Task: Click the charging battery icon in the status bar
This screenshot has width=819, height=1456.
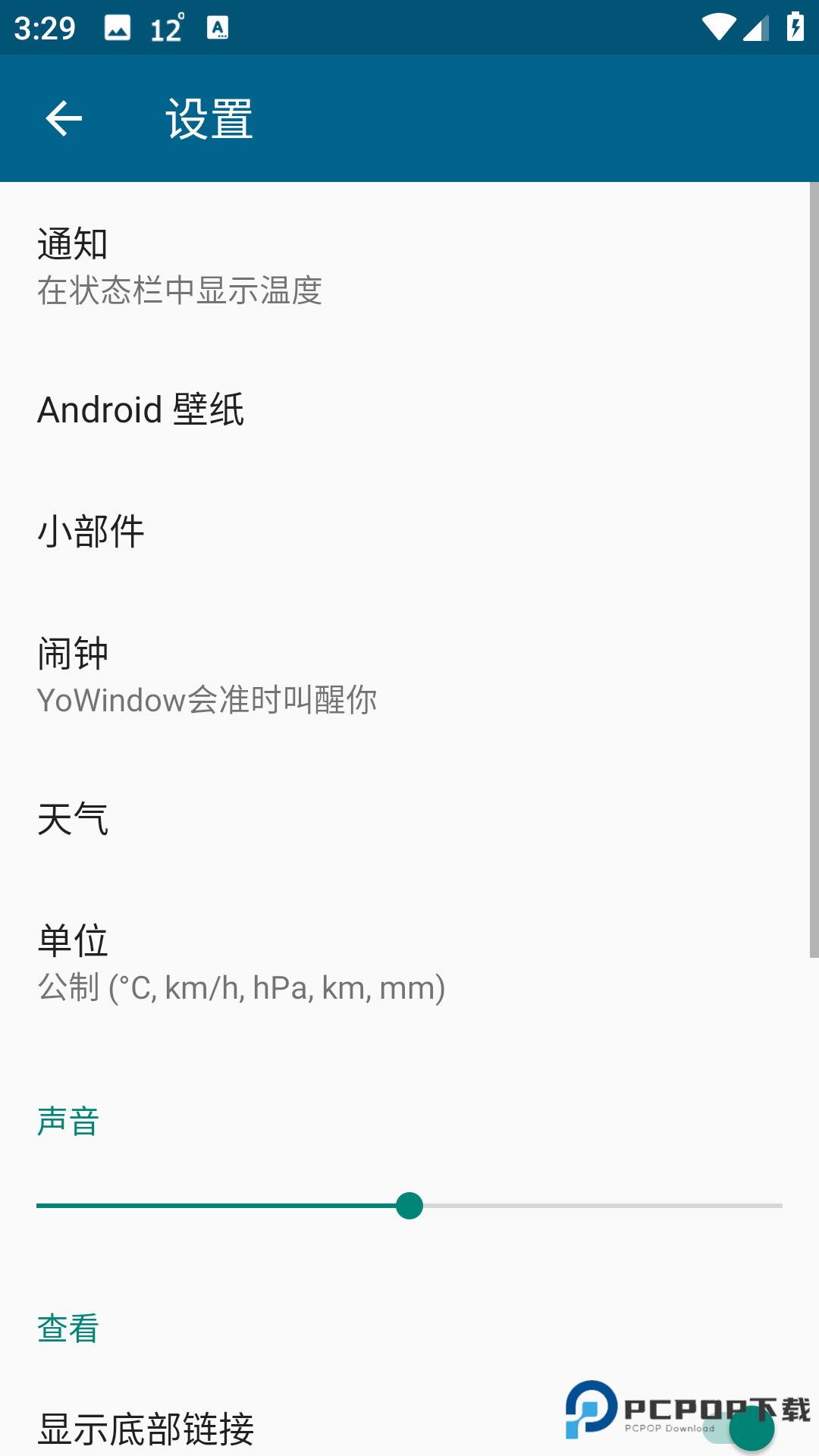Action: point(794,28)
